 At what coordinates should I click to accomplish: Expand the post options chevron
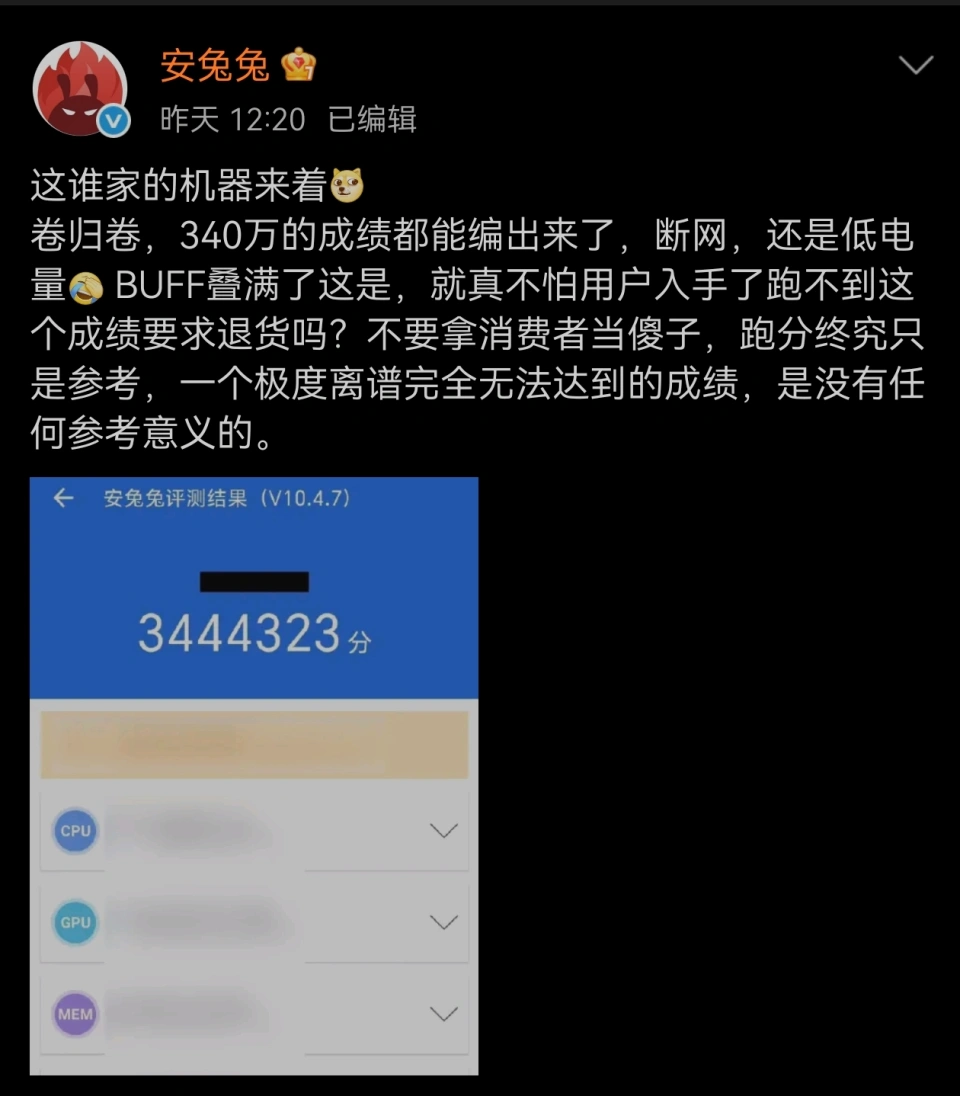[x=915, y=67]
